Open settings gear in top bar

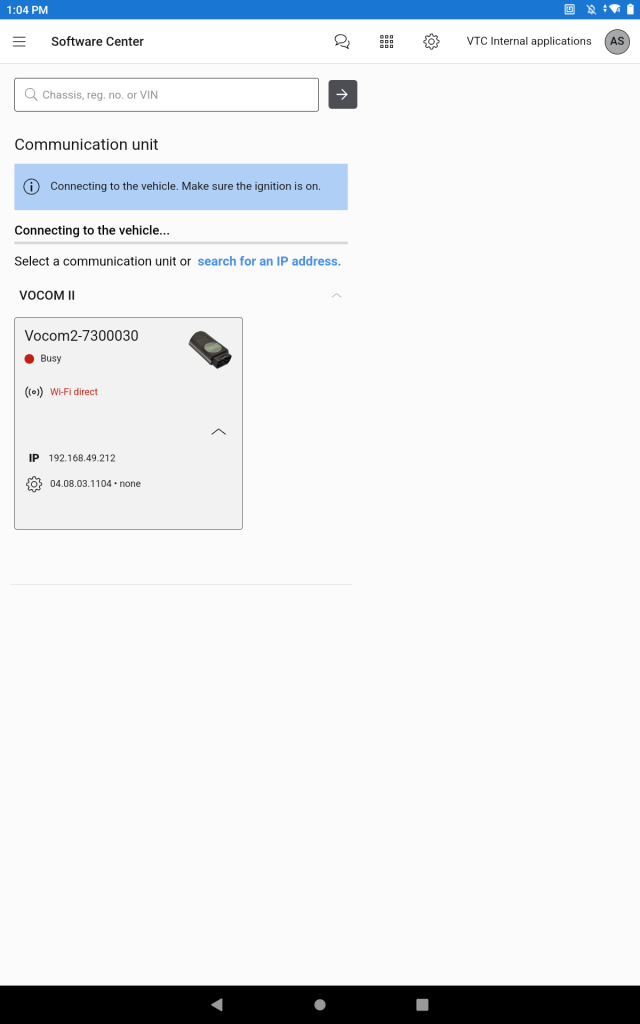coord(431,42)
